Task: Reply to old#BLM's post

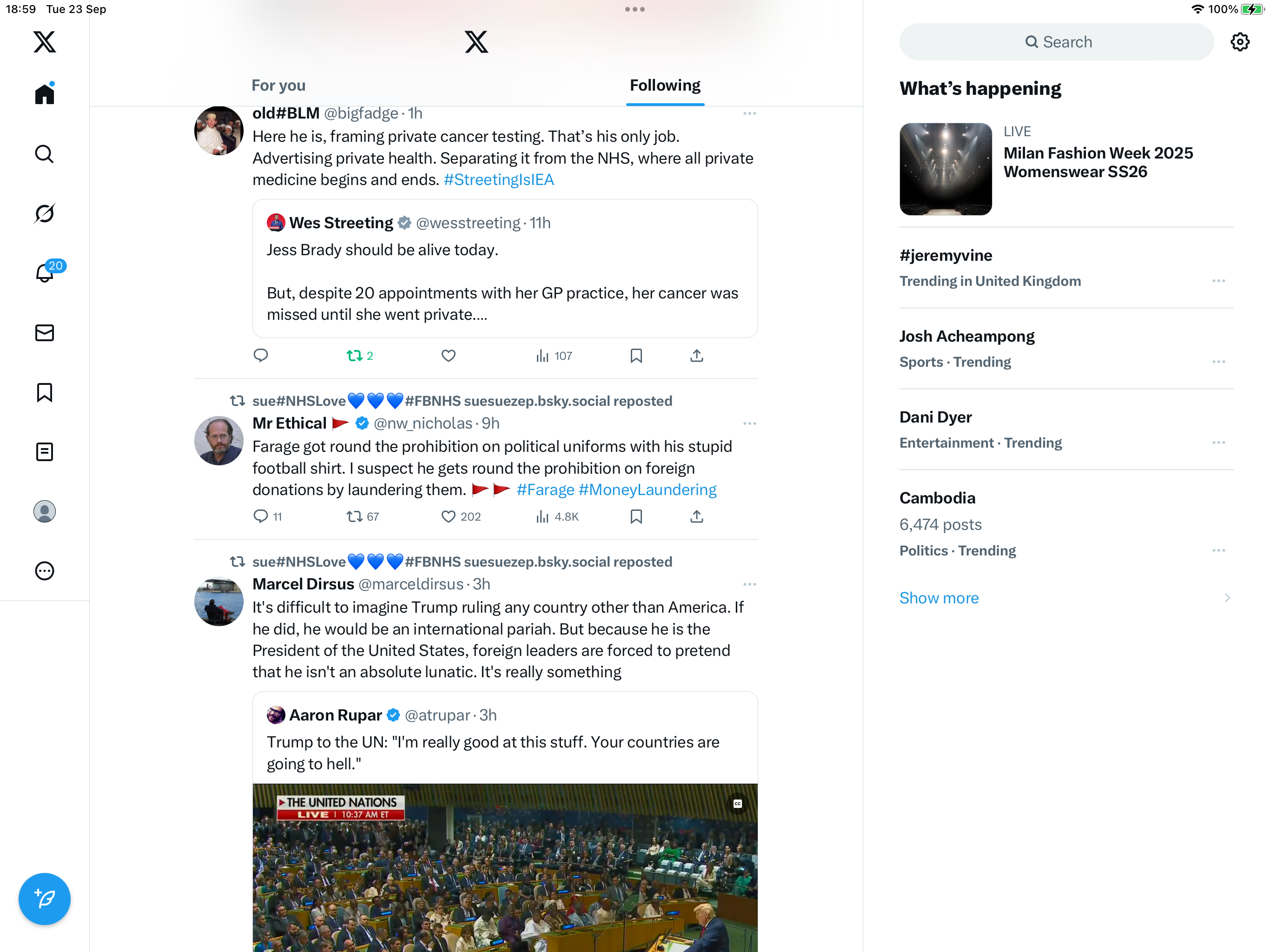Action: 261,356
